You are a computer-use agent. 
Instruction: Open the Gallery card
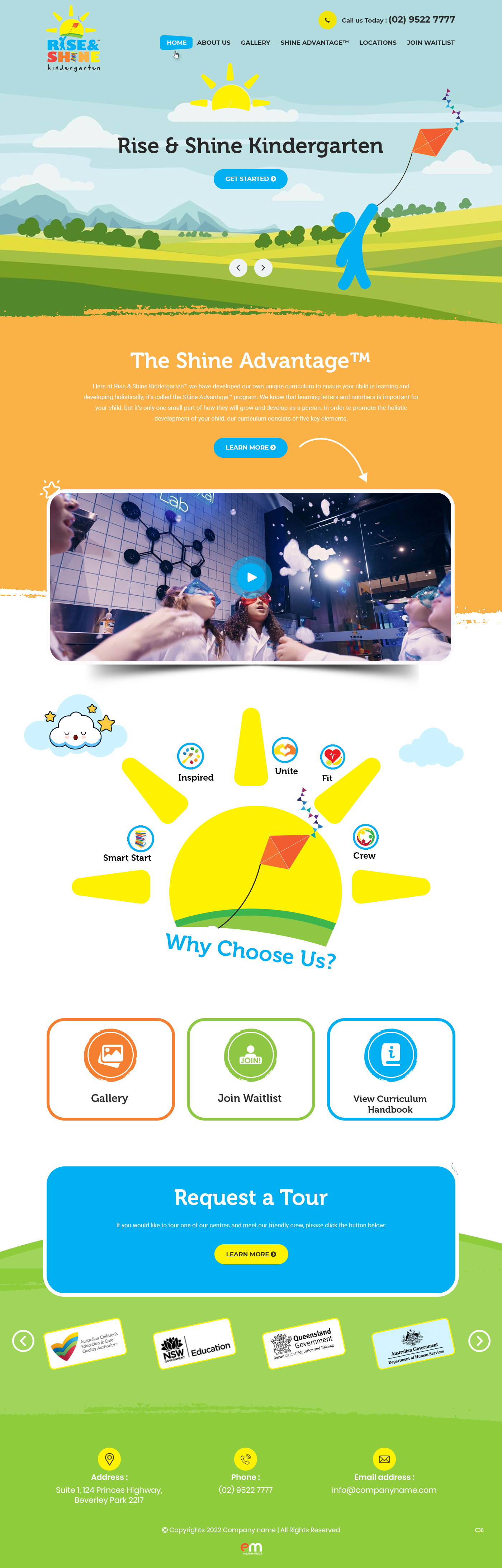coord(110,1069)
